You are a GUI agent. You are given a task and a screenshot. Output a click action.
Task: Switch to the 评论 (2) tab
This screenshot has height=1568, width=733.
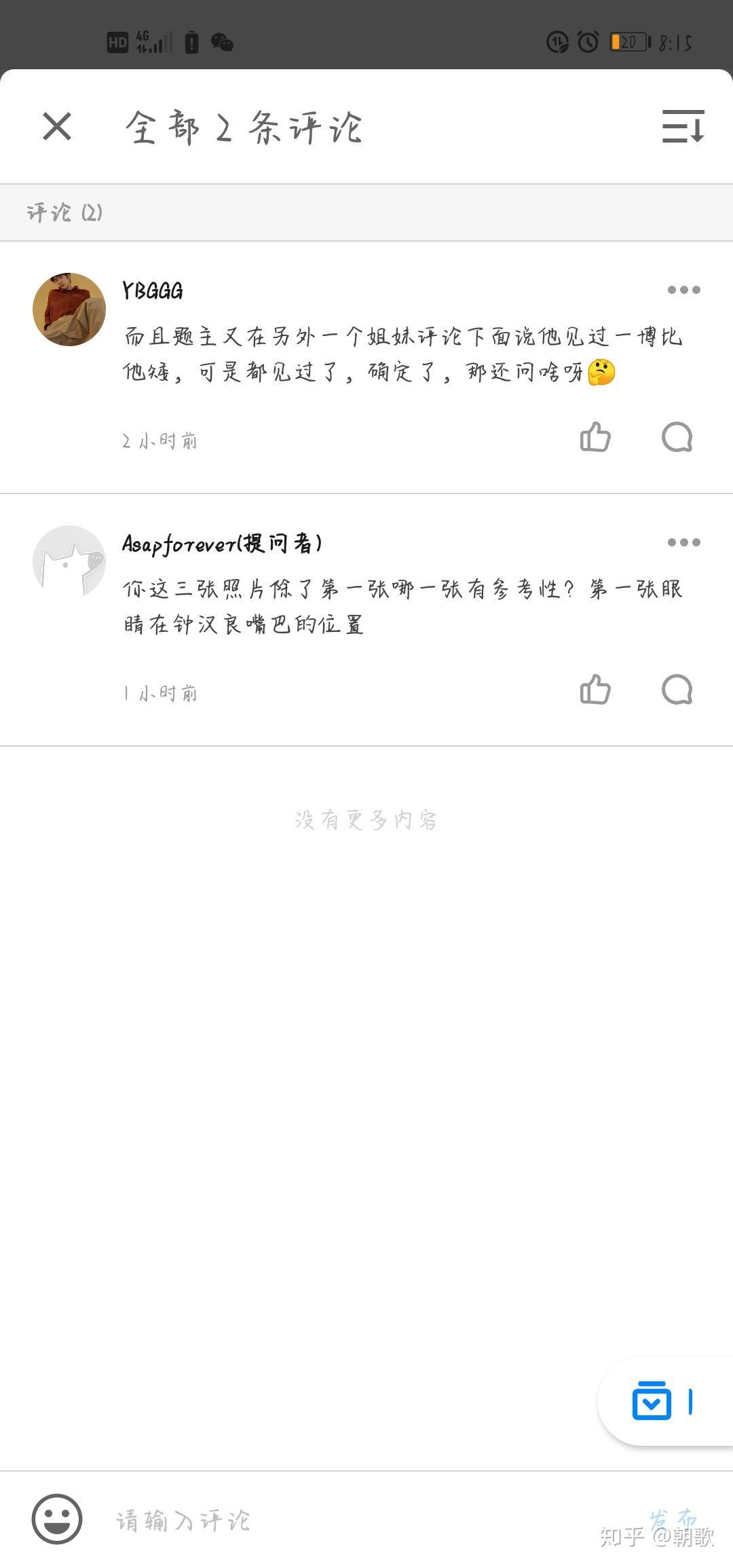[63, 212]
